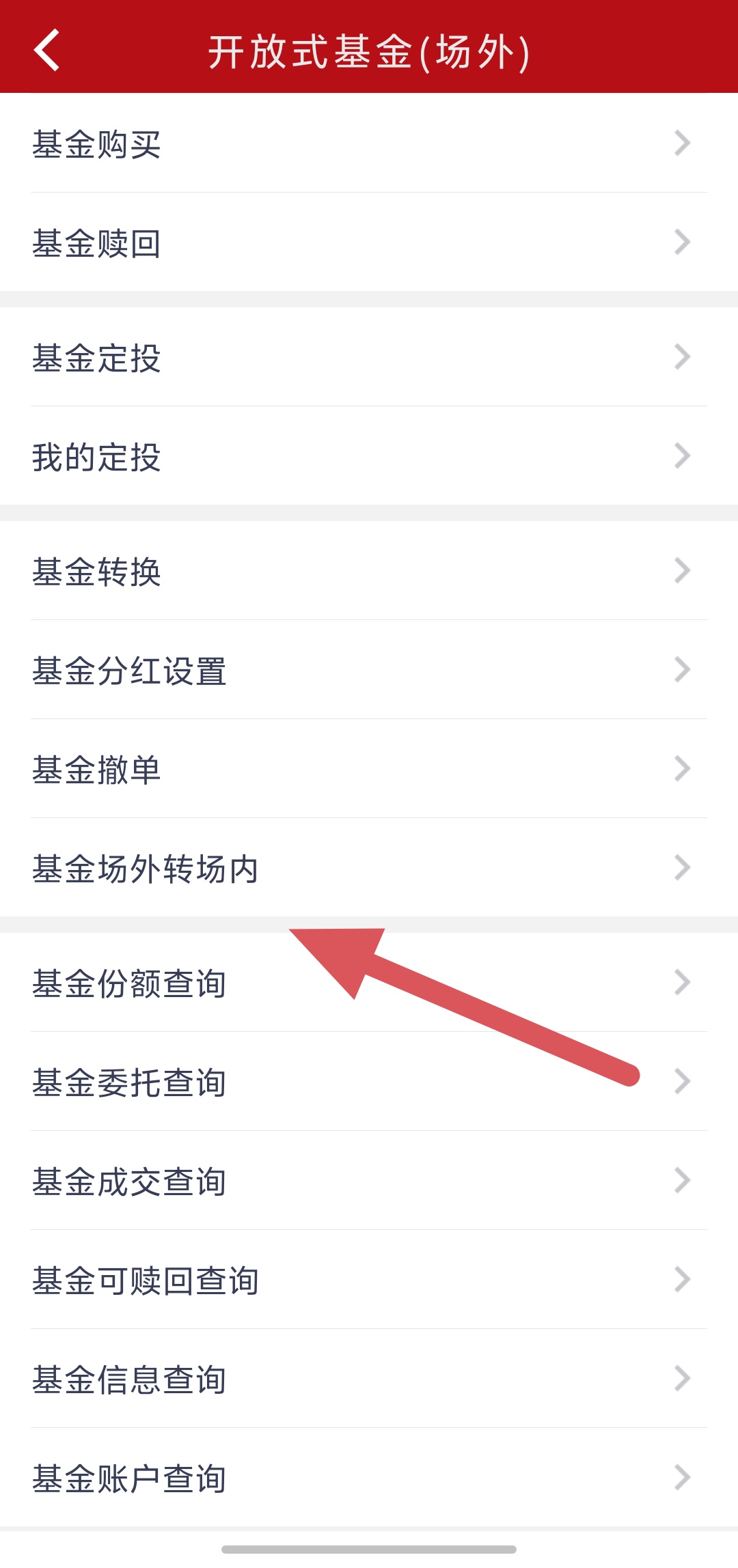Open 基金赎回
Screen dimensions: 738x1568
pyautogui.click(x=369, y=243)
